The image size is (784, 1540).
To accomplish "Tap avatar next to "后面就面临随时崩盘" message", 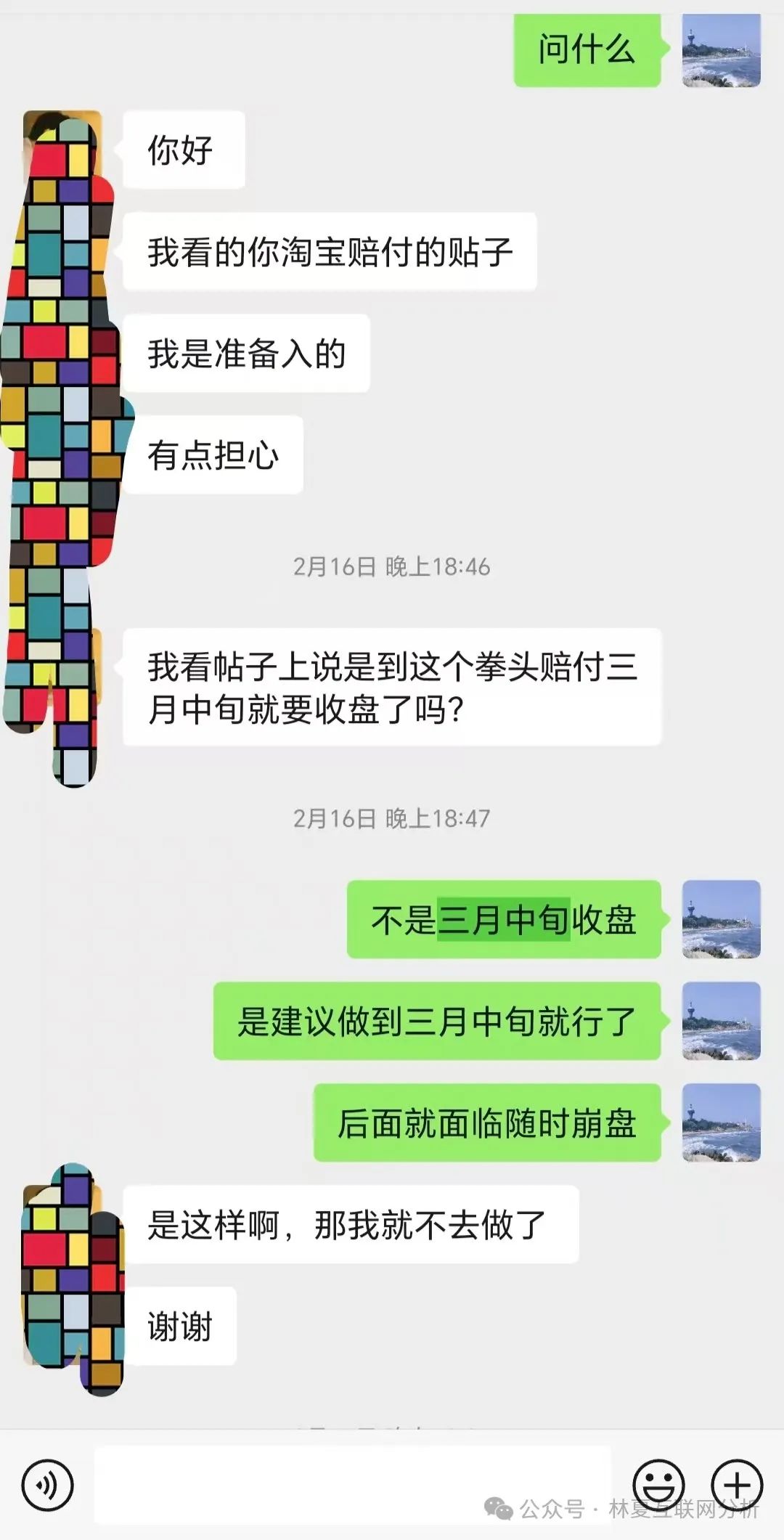I will click(x=721, y=1123).
